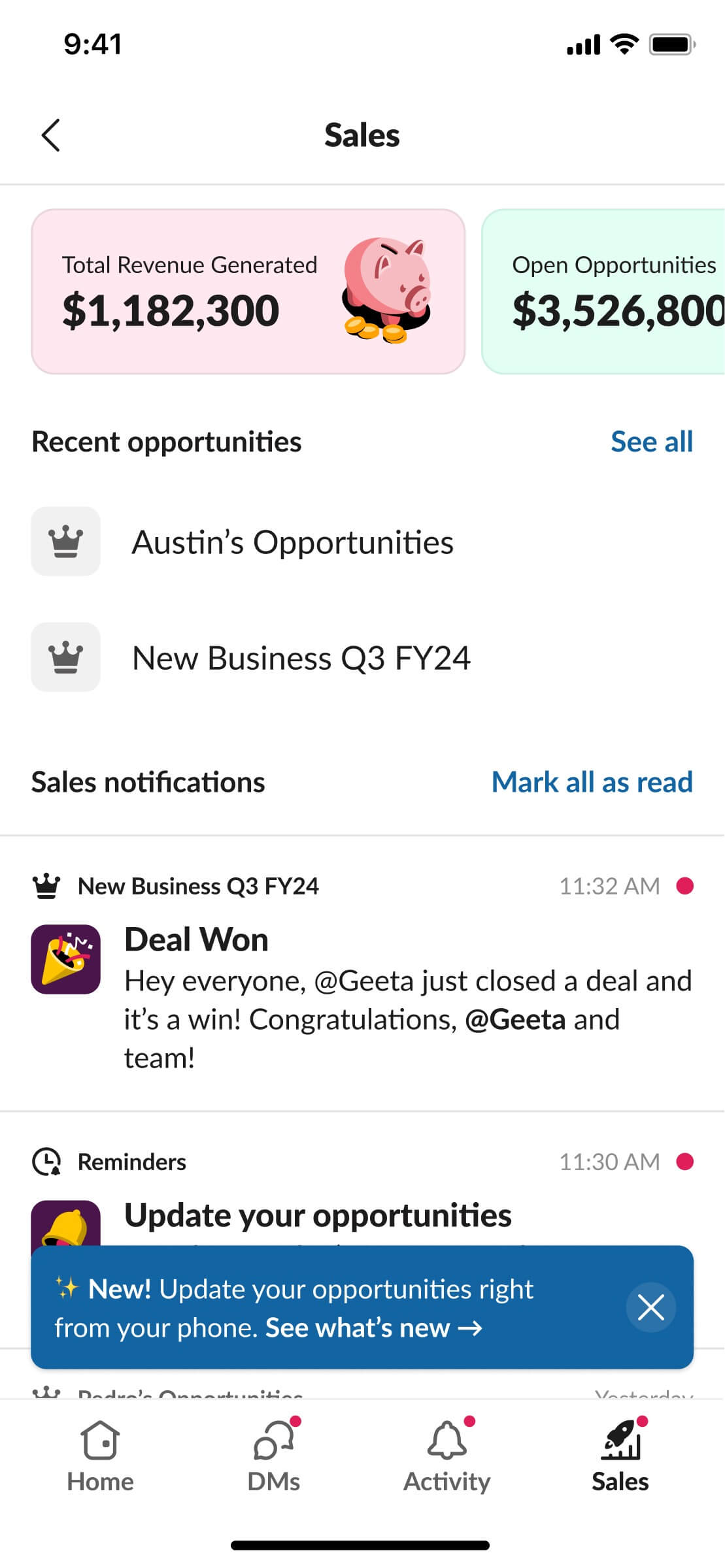
Task: Open the Total Revenue Generated card
Action: (x=248, y=291)
